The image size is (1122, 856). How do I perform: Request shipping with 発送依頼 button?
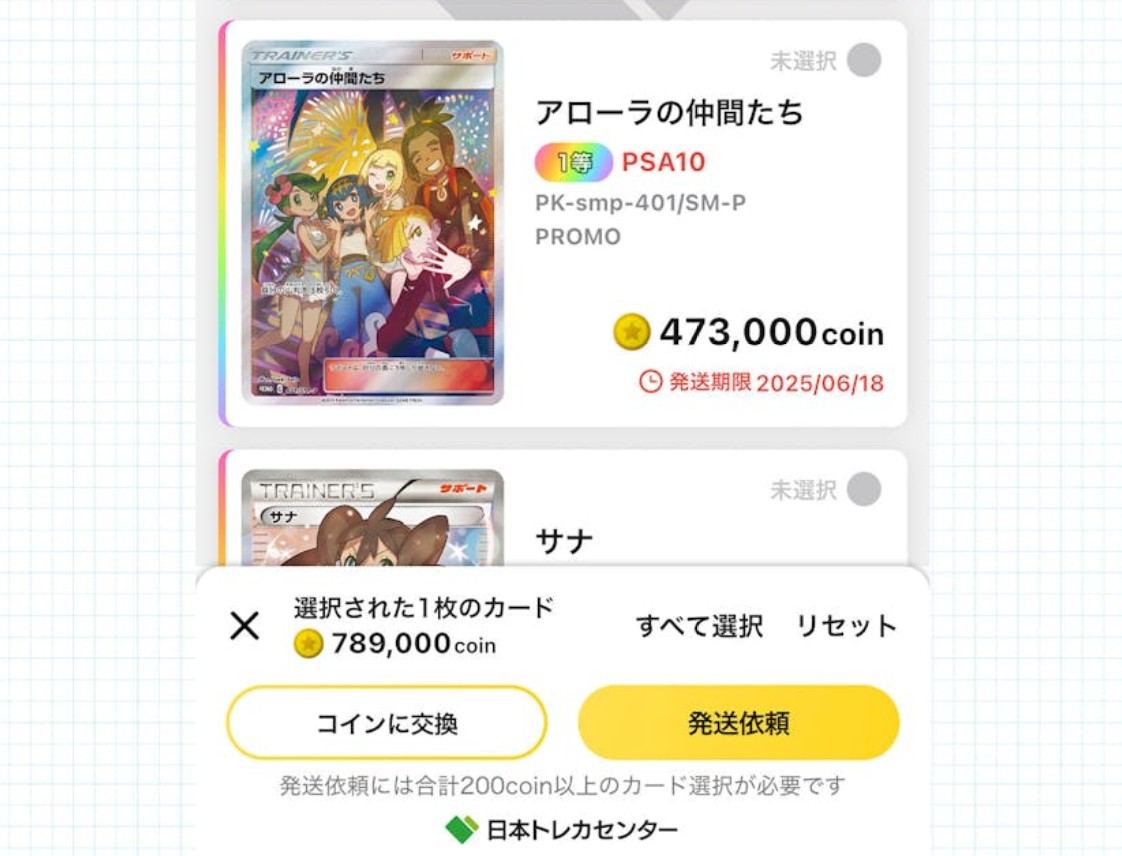[738, 723]
